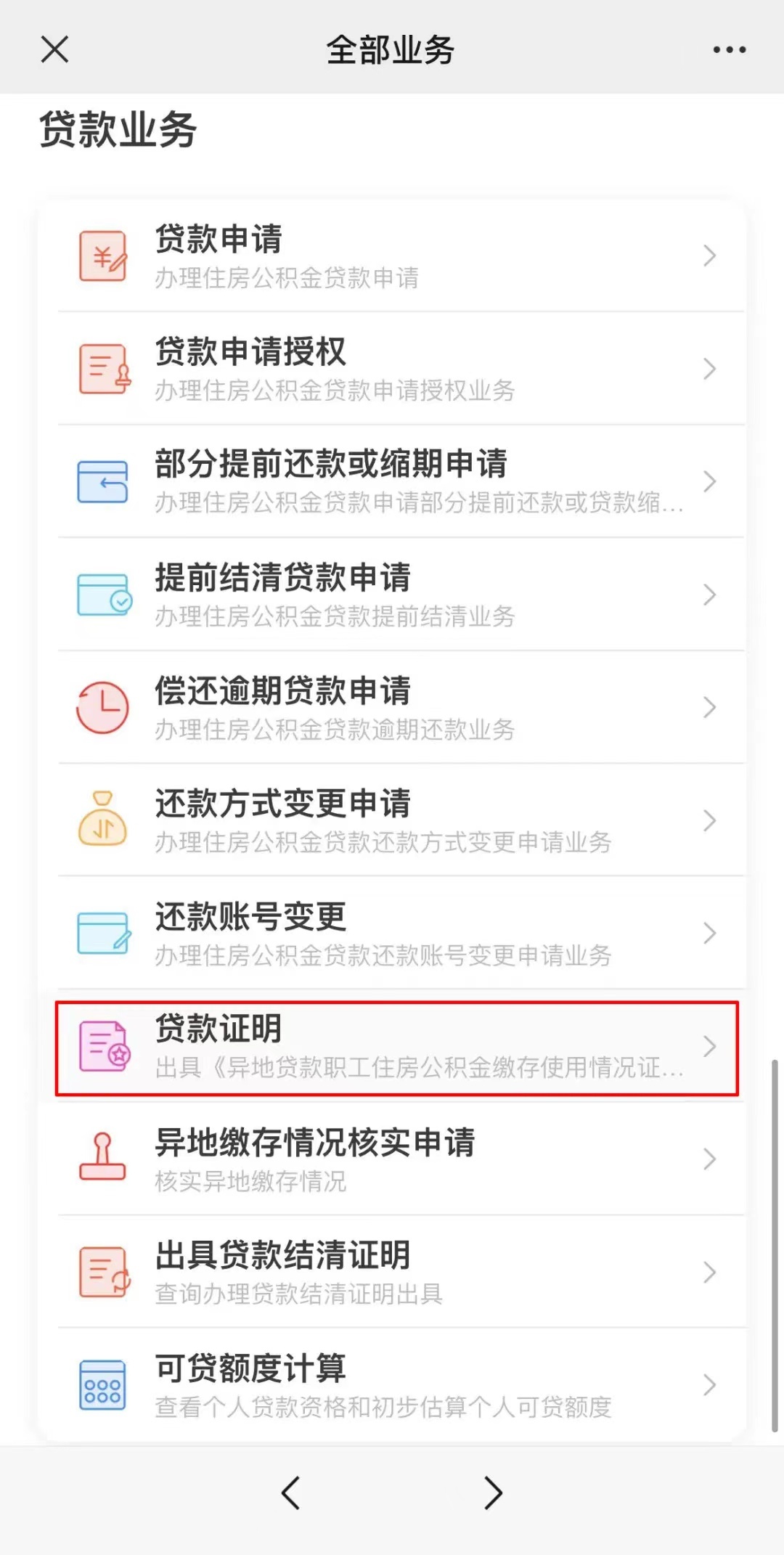Select 部分提前还款或缩期申请
Image resolution: width=784 pixels, height=1555 pixels.
click(x=392, y=482)
